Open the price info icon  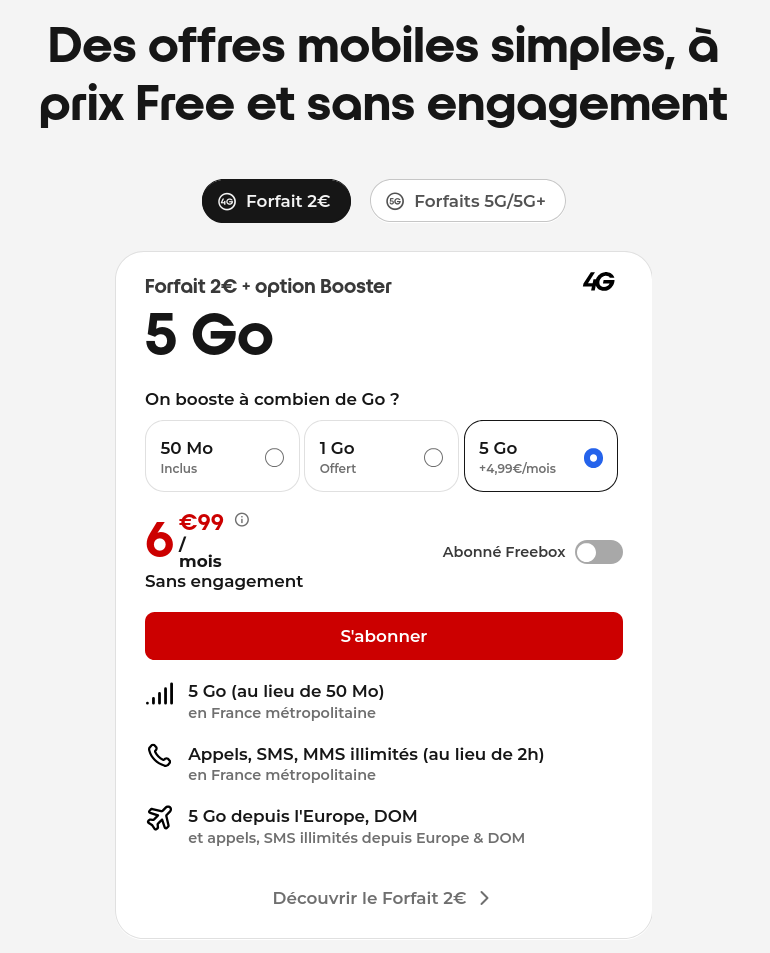[242, 519]
